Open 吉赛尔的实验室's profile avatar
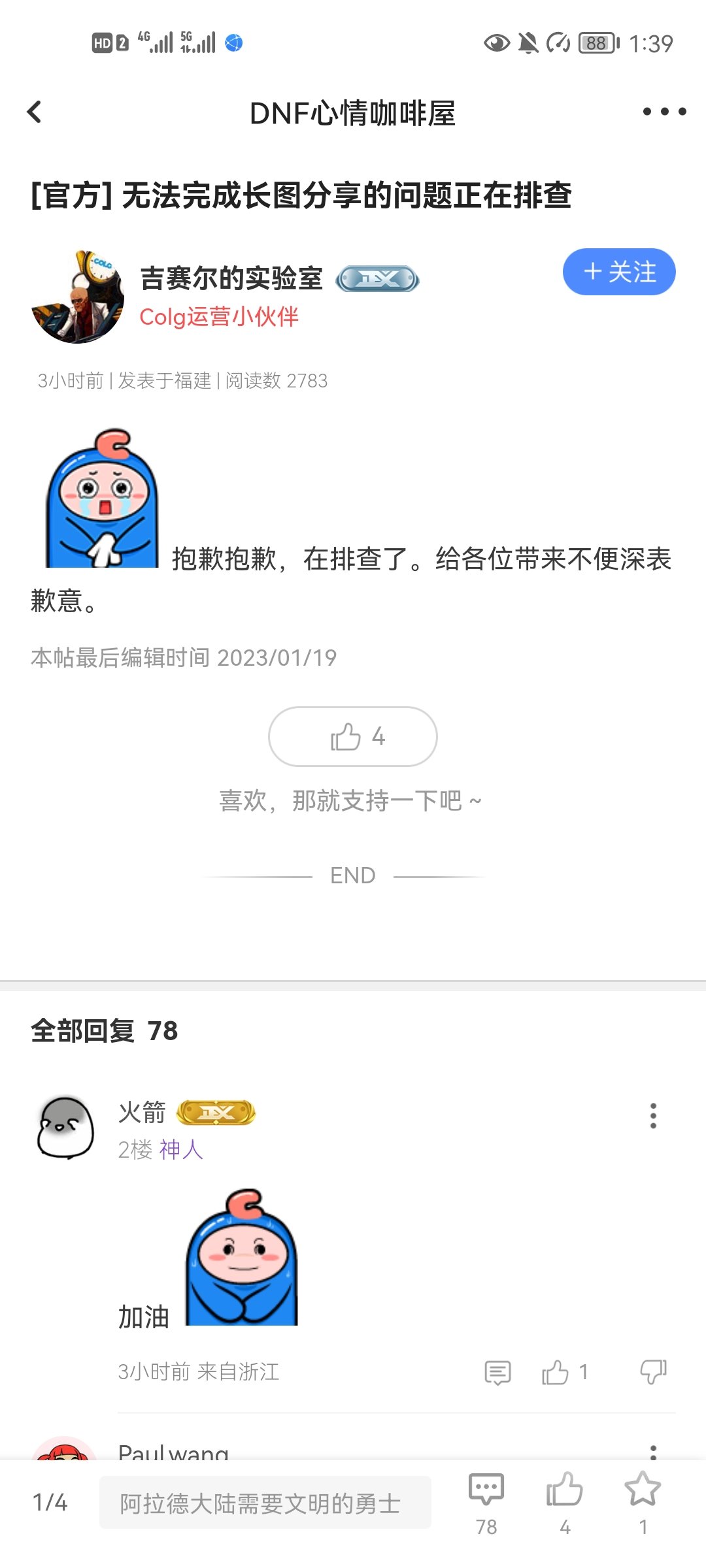Image resolution: width=706 pixels, height=1568 pixels. [77, 297]
